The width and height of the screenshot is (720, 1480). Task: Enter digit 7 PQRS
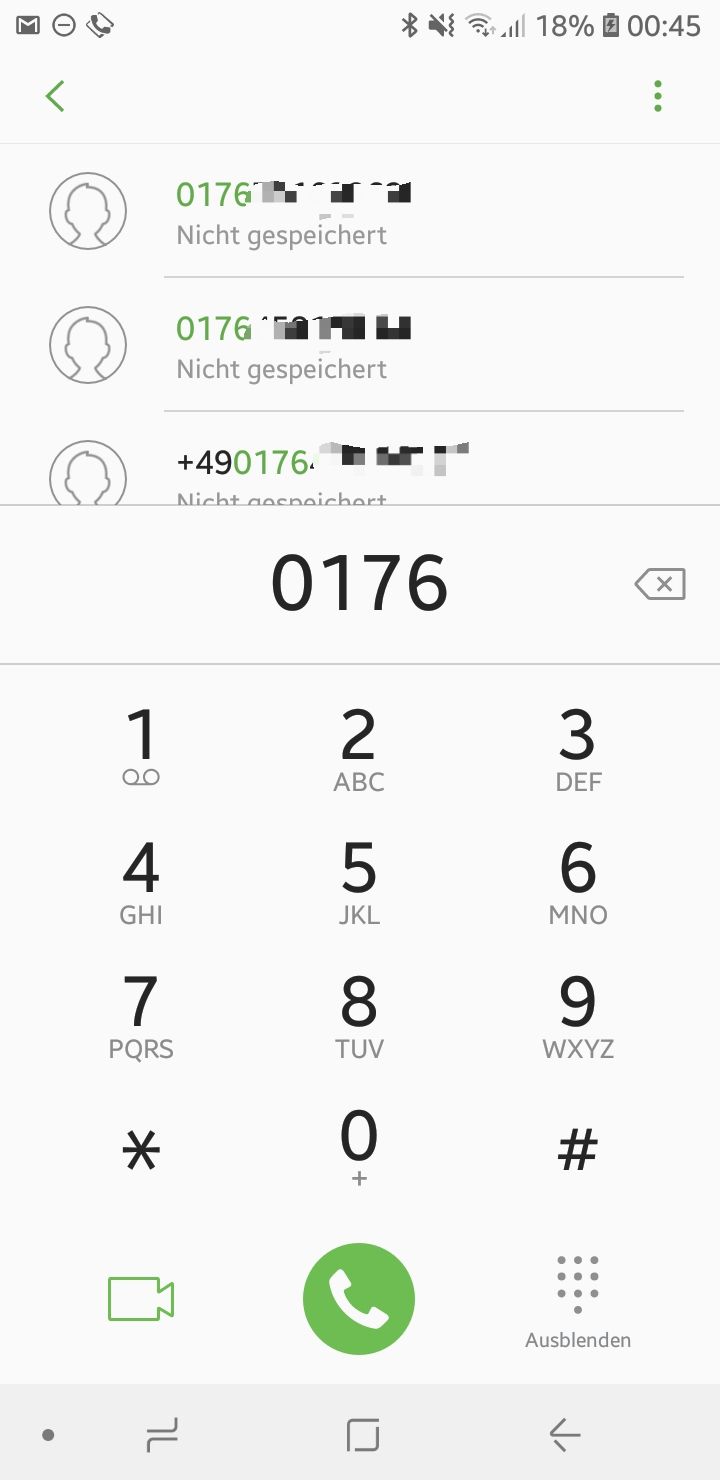pos(141,1015)
